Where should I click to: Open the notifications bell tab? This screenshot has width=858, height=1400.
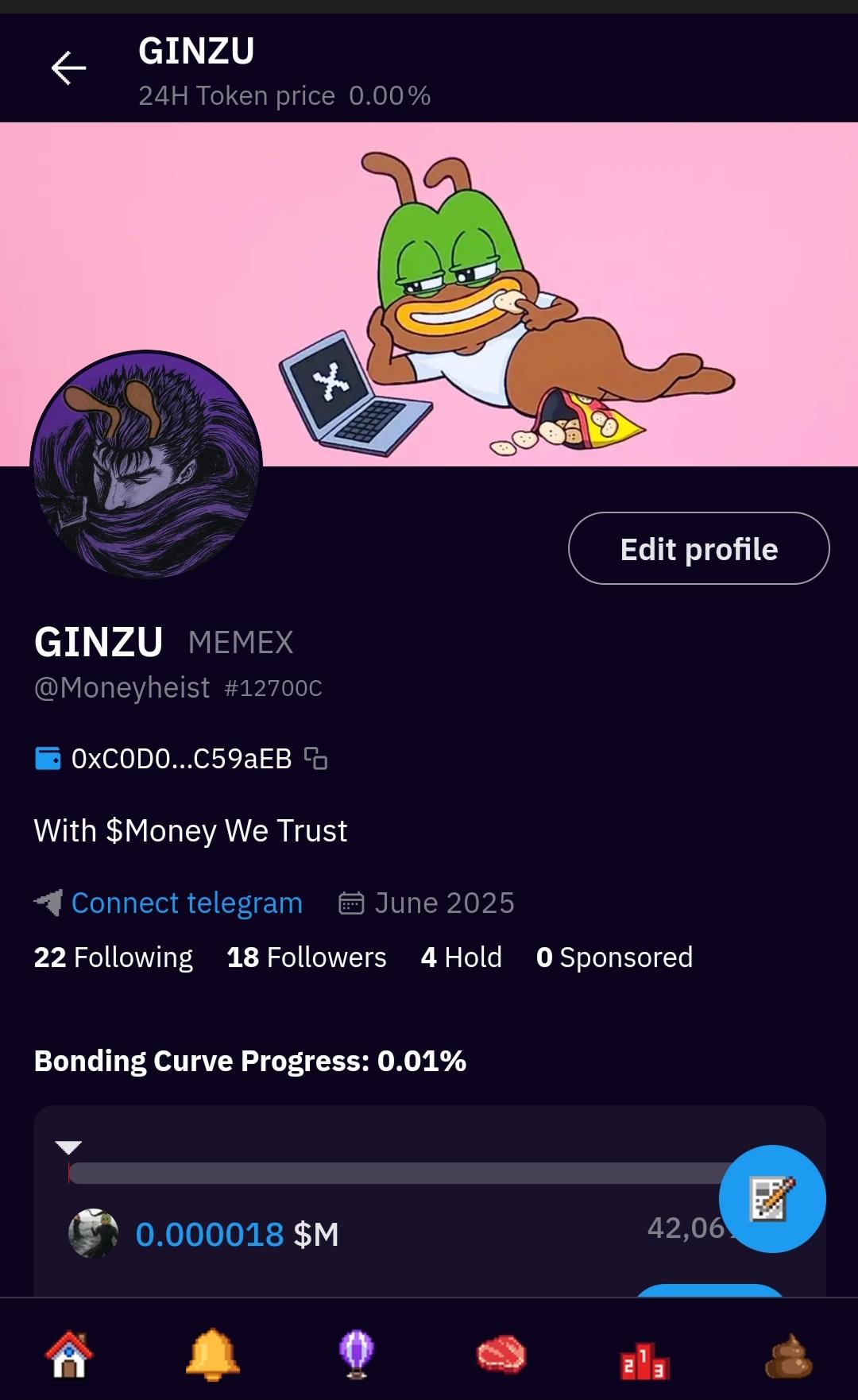point(212,1355)
